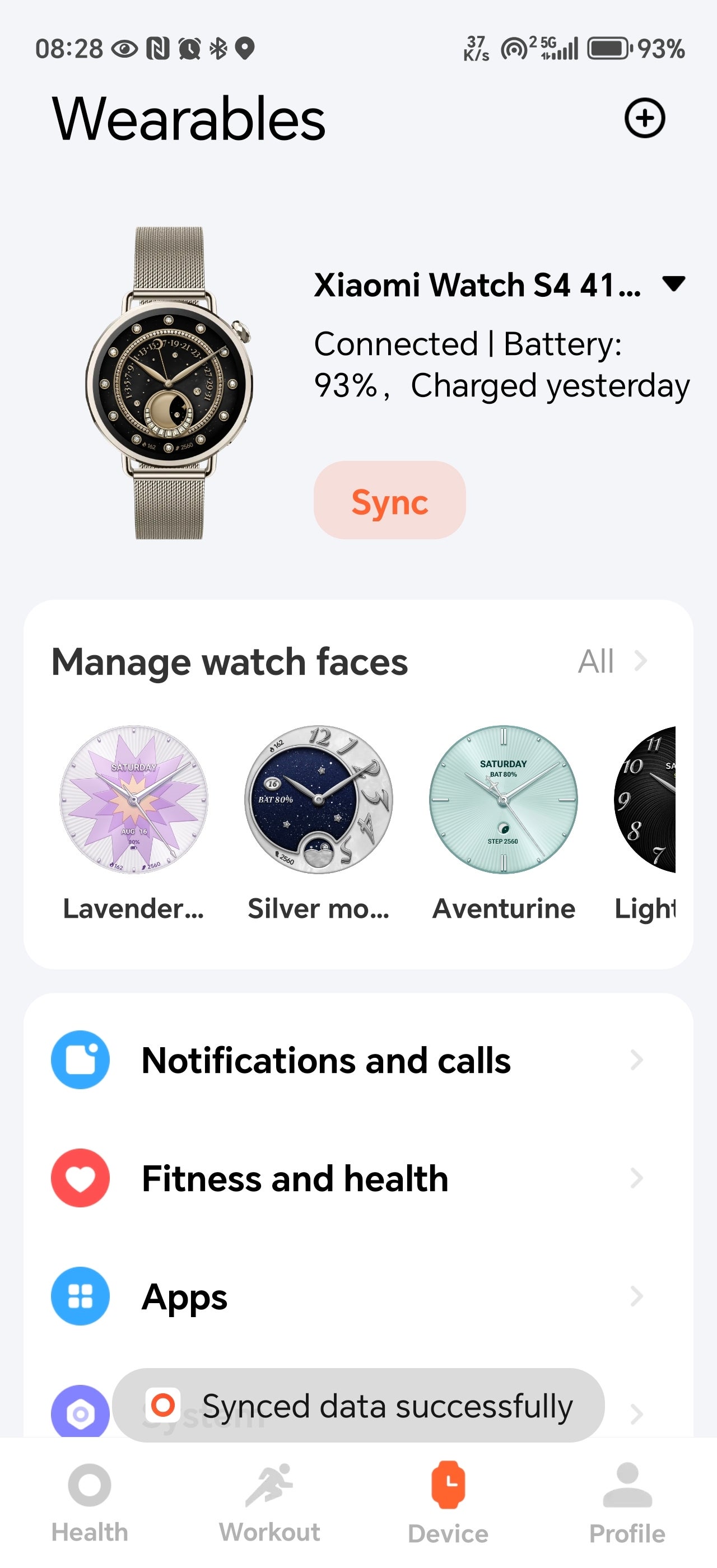This screenshot has width=717, height=1568.
Task: Add a new wearable device
Action: pyautogui.click(x=645, y=118)
